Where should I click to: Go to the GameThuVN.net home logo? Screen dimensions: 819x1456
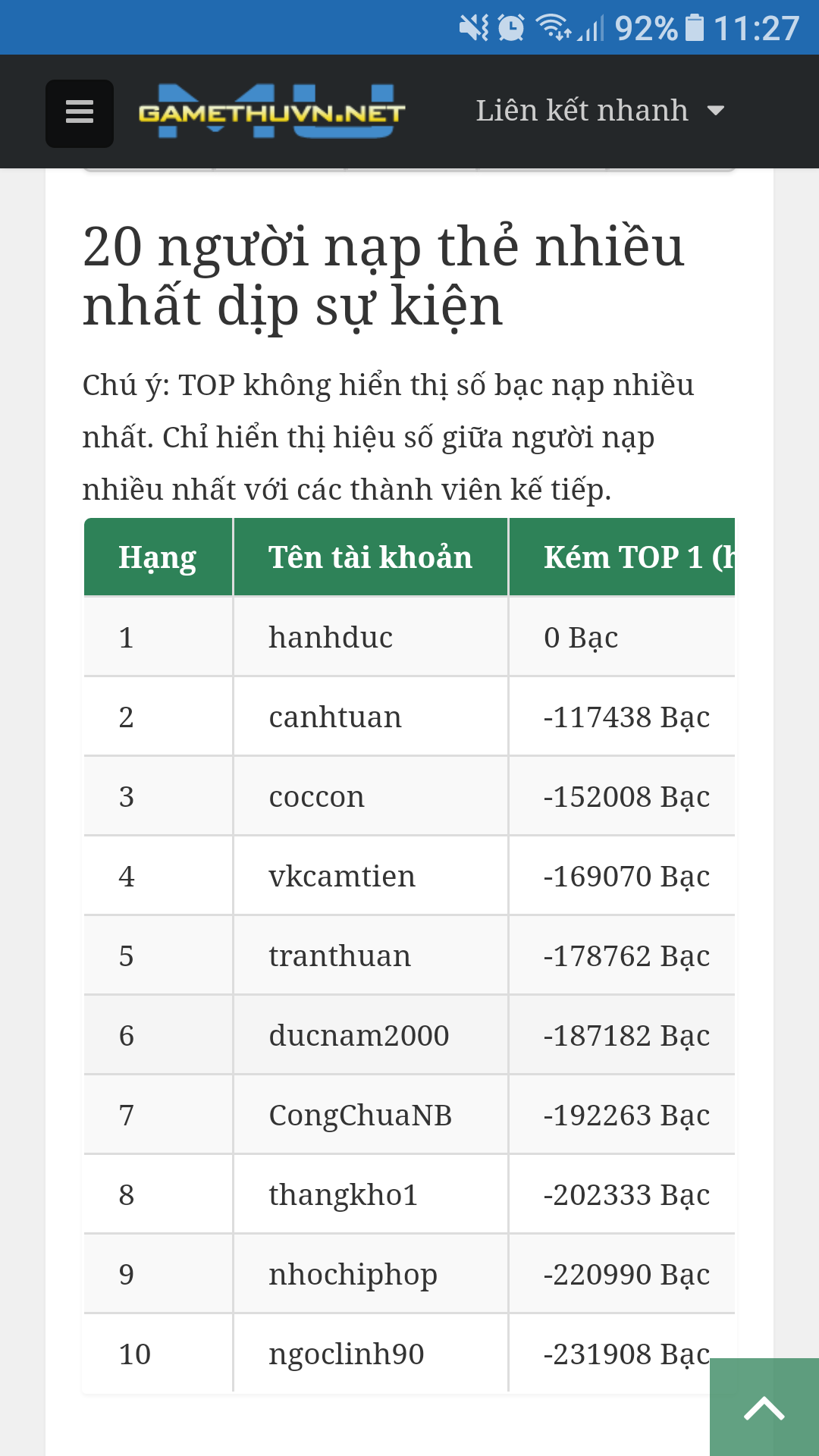(271, 112)
